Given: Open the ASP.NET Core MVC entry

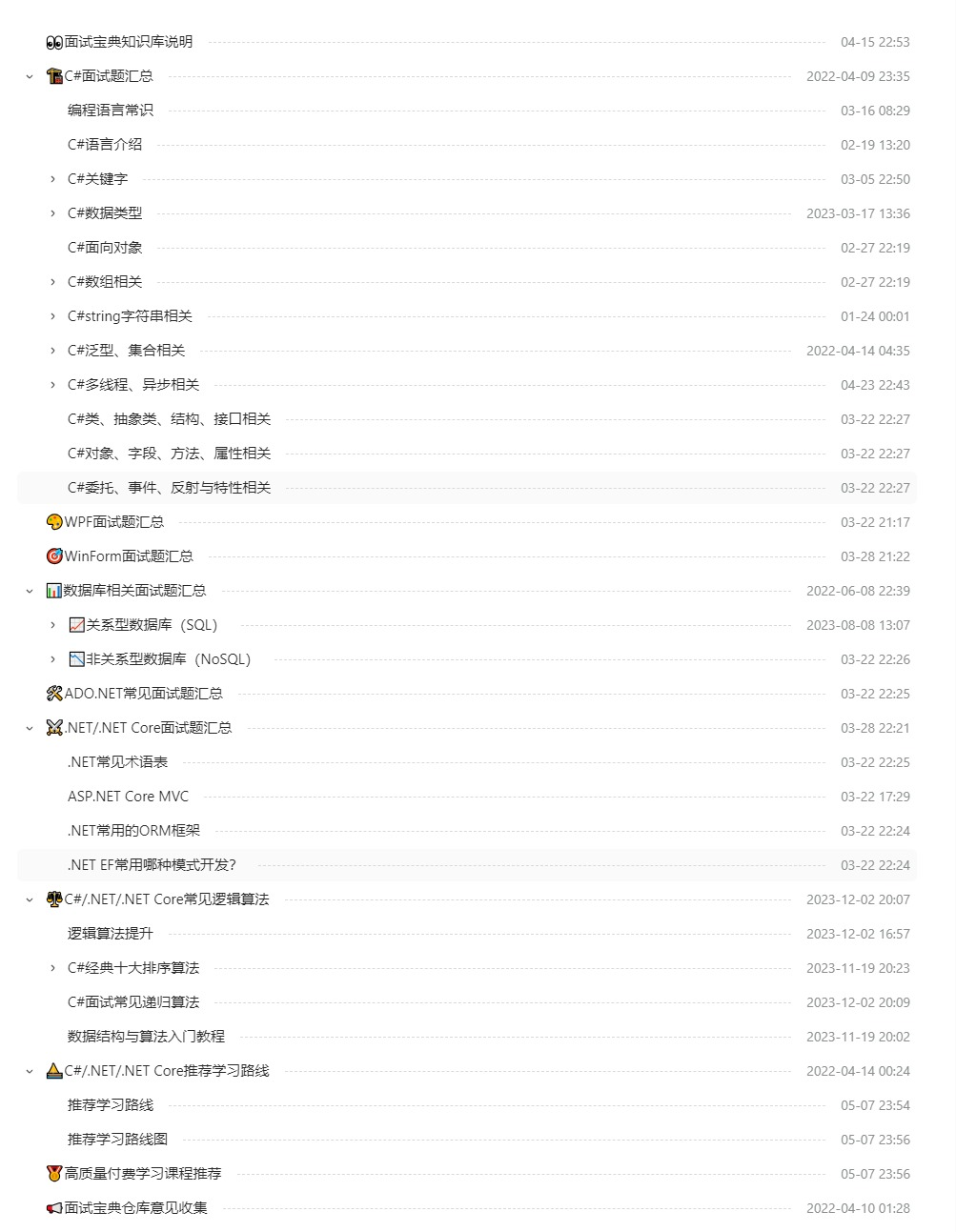Looking at the screenshot, I should tap(128, 796).
